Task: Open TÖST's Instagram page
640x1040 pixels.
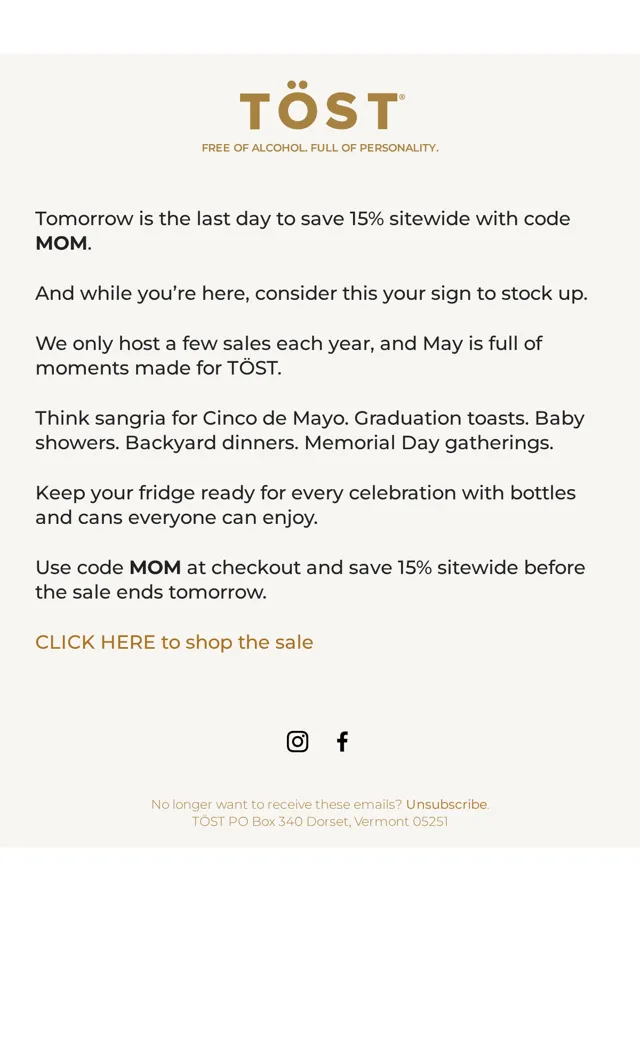Action: pyautogui.click(x=297, y=741)
